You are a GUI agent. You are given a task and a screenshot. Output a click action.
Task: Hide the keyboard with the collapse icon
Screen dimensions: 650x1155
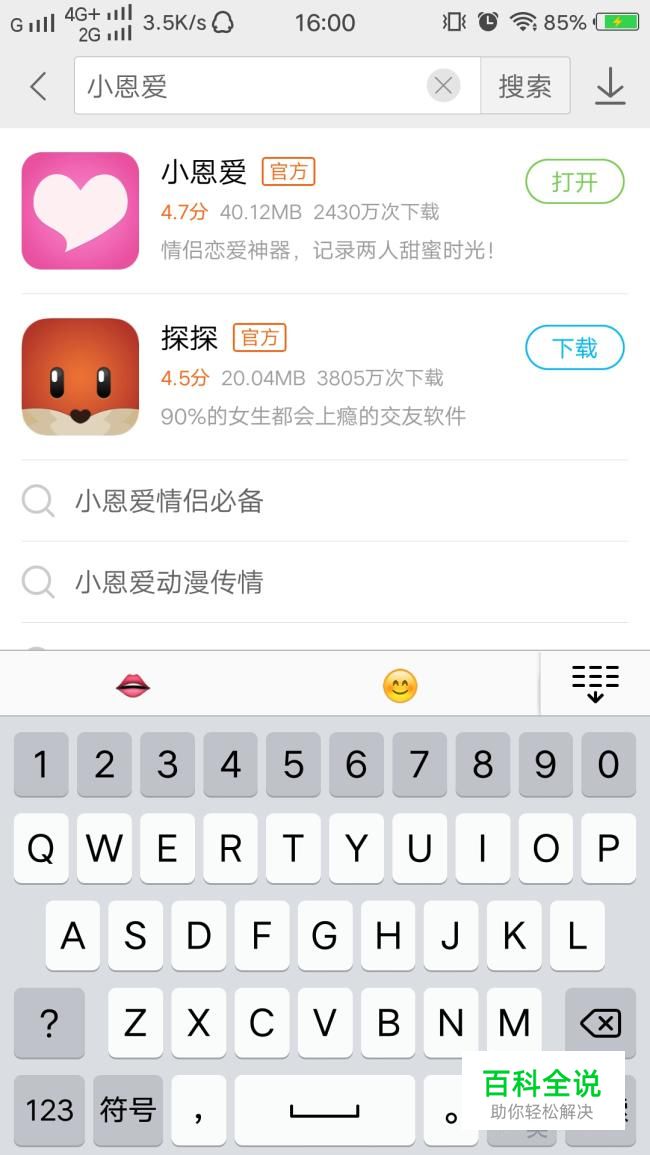point(595,684)
